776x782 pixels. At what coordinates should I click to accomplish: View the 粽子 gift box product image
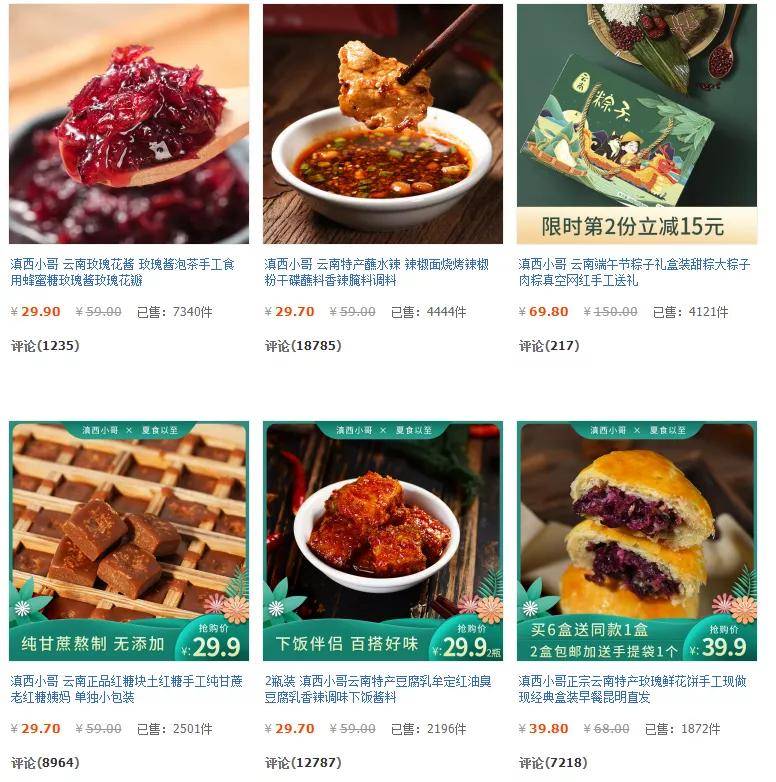(x=637, y=124)
